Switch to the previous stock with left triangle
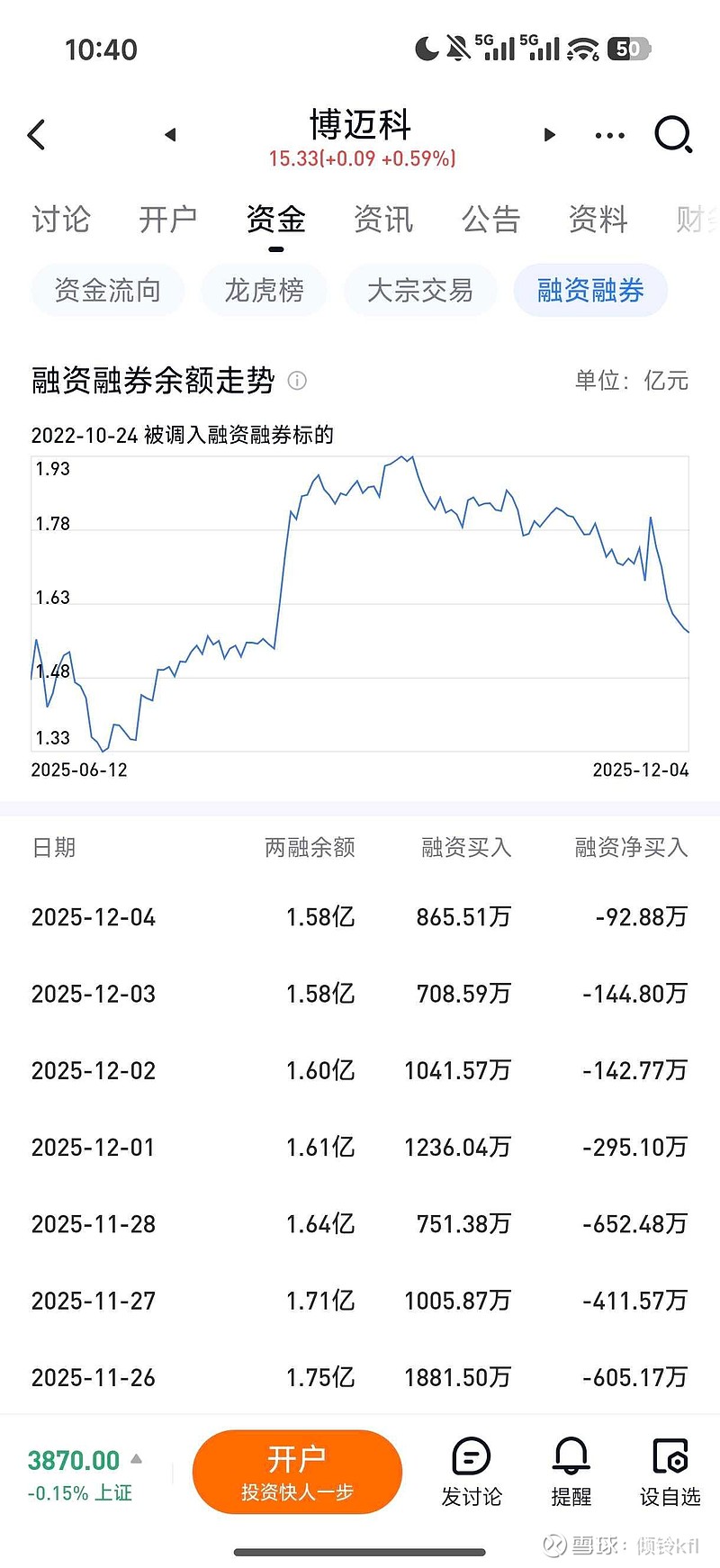This screenshot has height=1568, width=720. (x=170, y=135)
